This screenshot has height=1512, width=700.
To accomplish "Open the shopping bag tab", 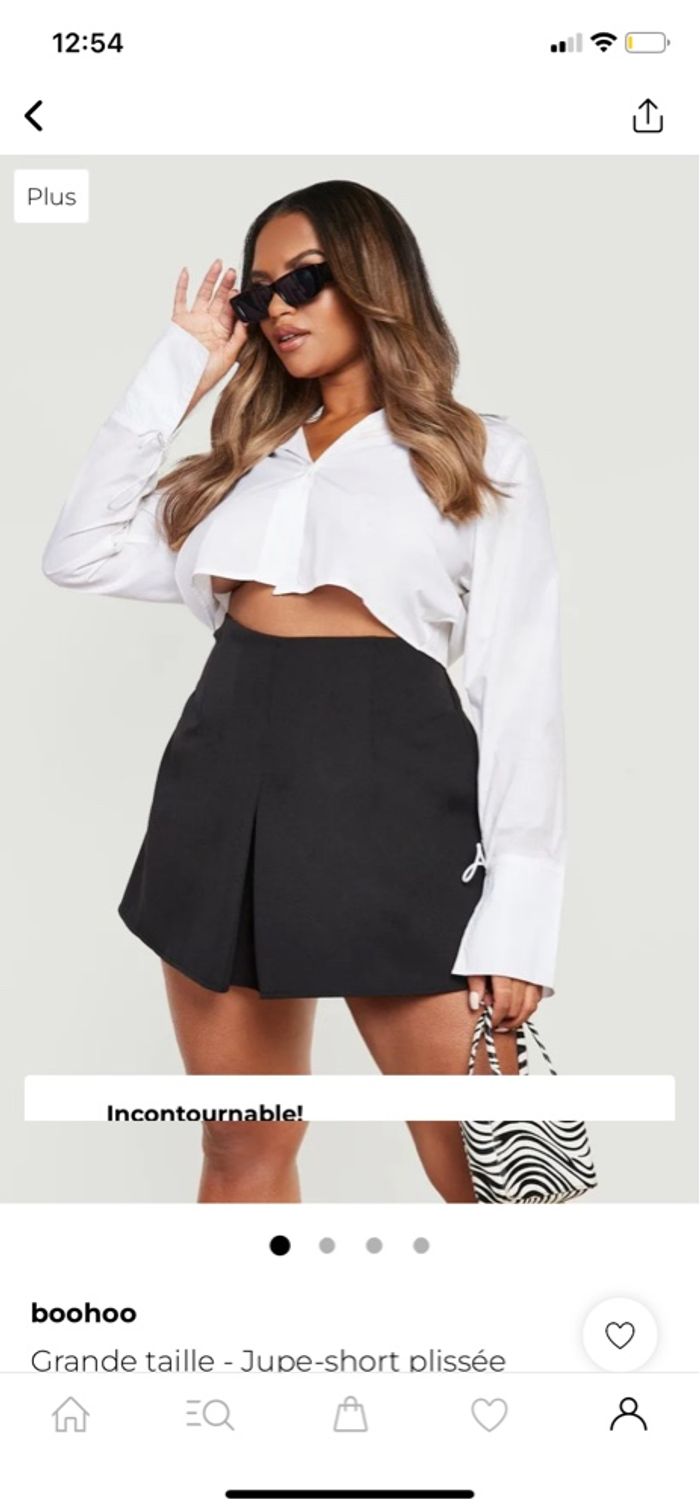I will click(350, 1415).
